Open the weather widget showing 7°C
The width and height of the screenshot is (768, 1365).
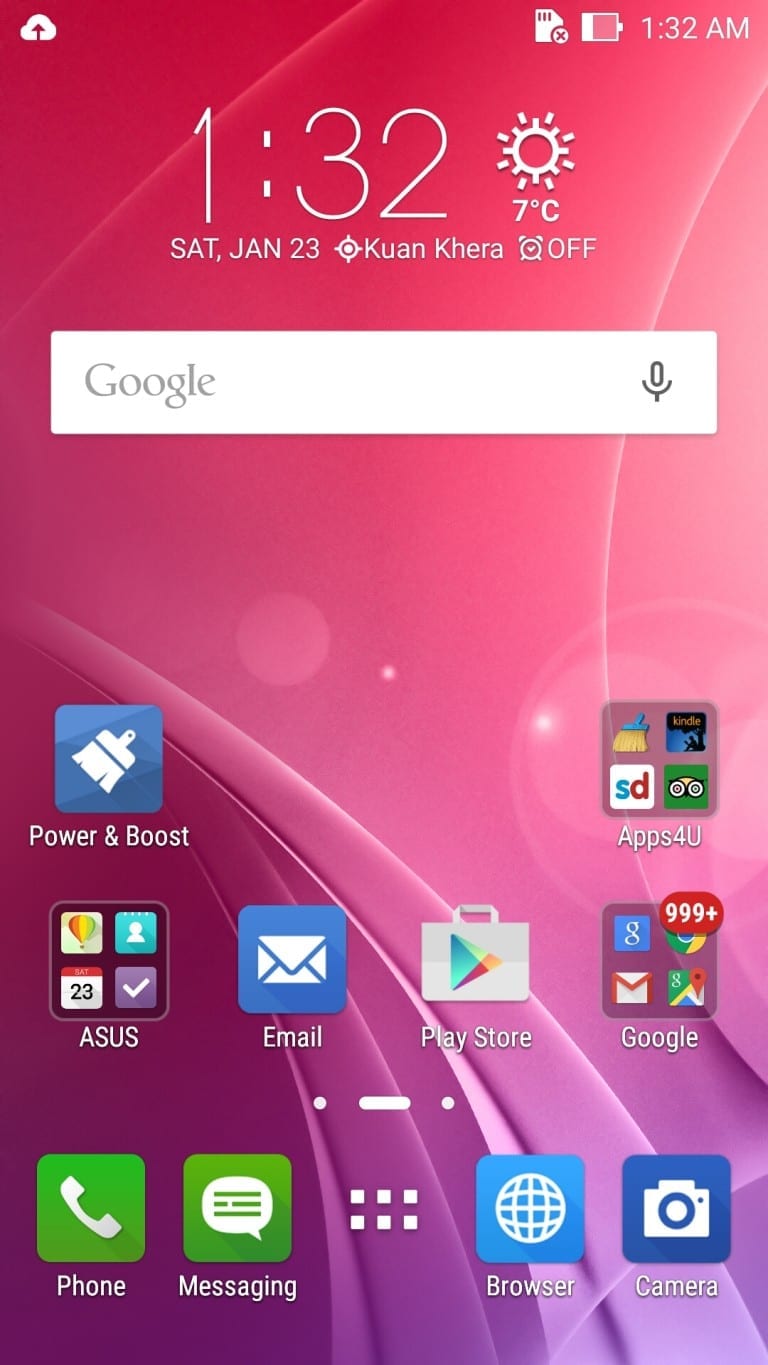tap(536, 166)
